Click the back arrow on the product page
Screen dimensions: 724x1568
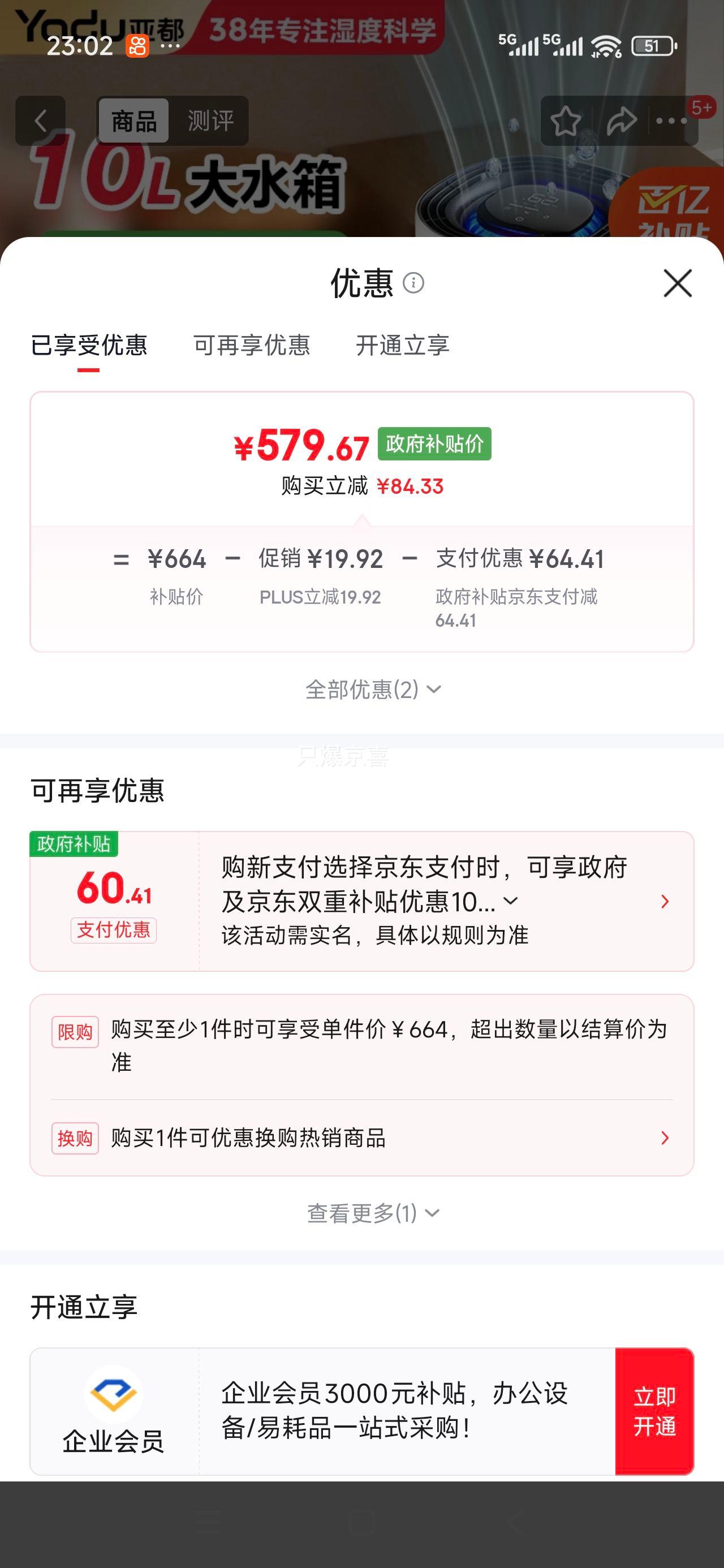click(x=40, y=120)
